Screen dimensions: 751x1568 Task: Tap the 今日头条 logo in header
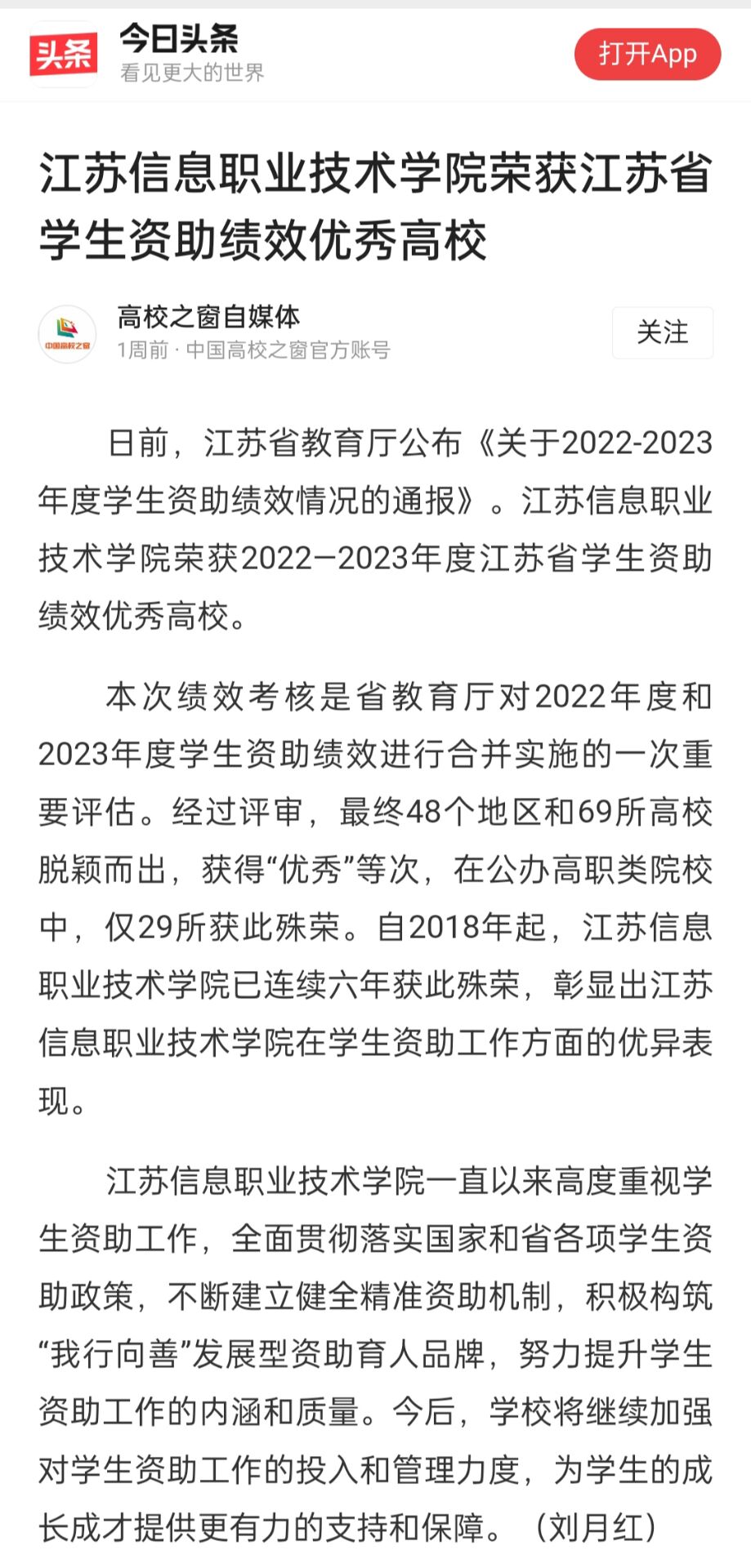tap(64, 55)
